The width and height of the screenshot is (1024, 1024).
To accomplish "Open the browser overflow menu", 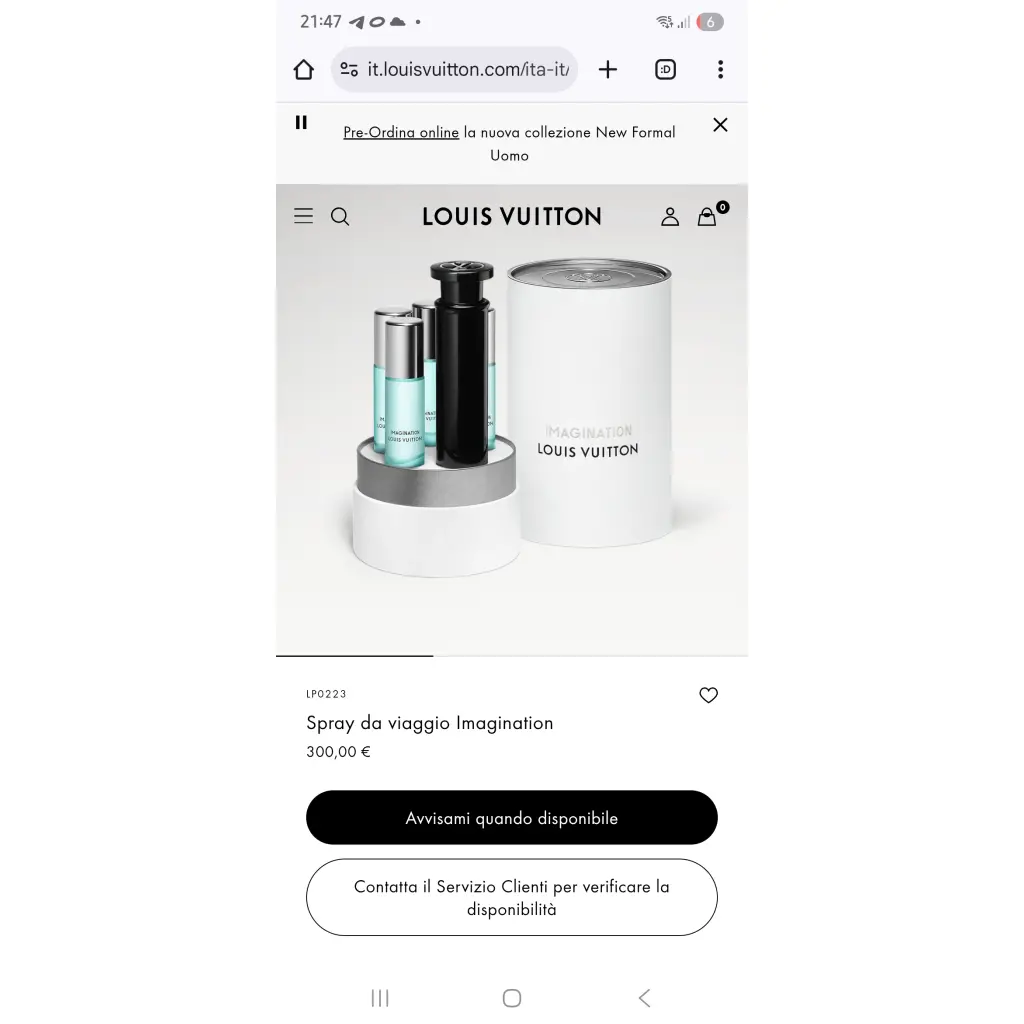I will (x=720, y=69).
